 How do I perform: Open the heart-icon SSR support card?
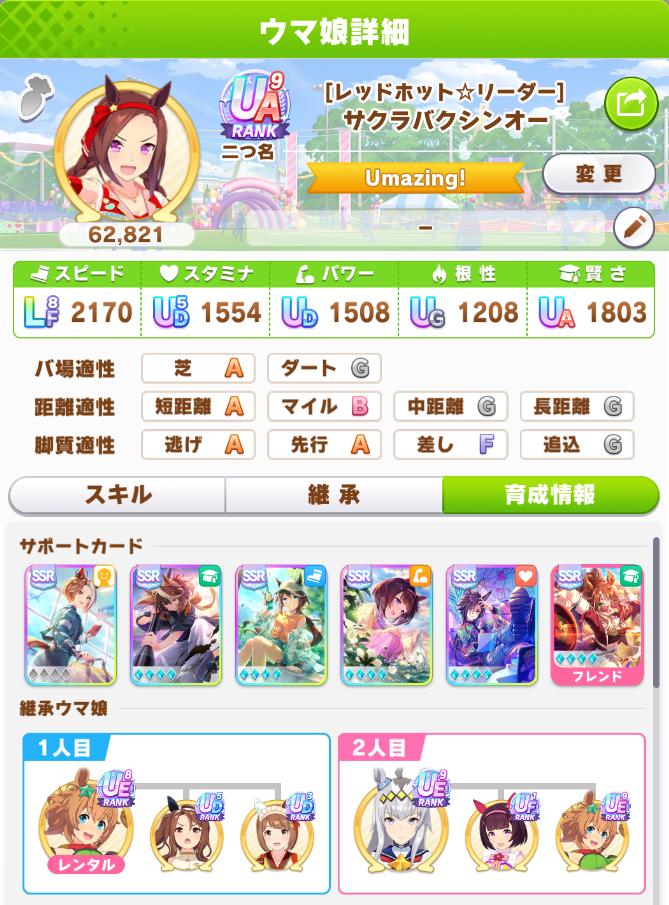coord(492,625)
